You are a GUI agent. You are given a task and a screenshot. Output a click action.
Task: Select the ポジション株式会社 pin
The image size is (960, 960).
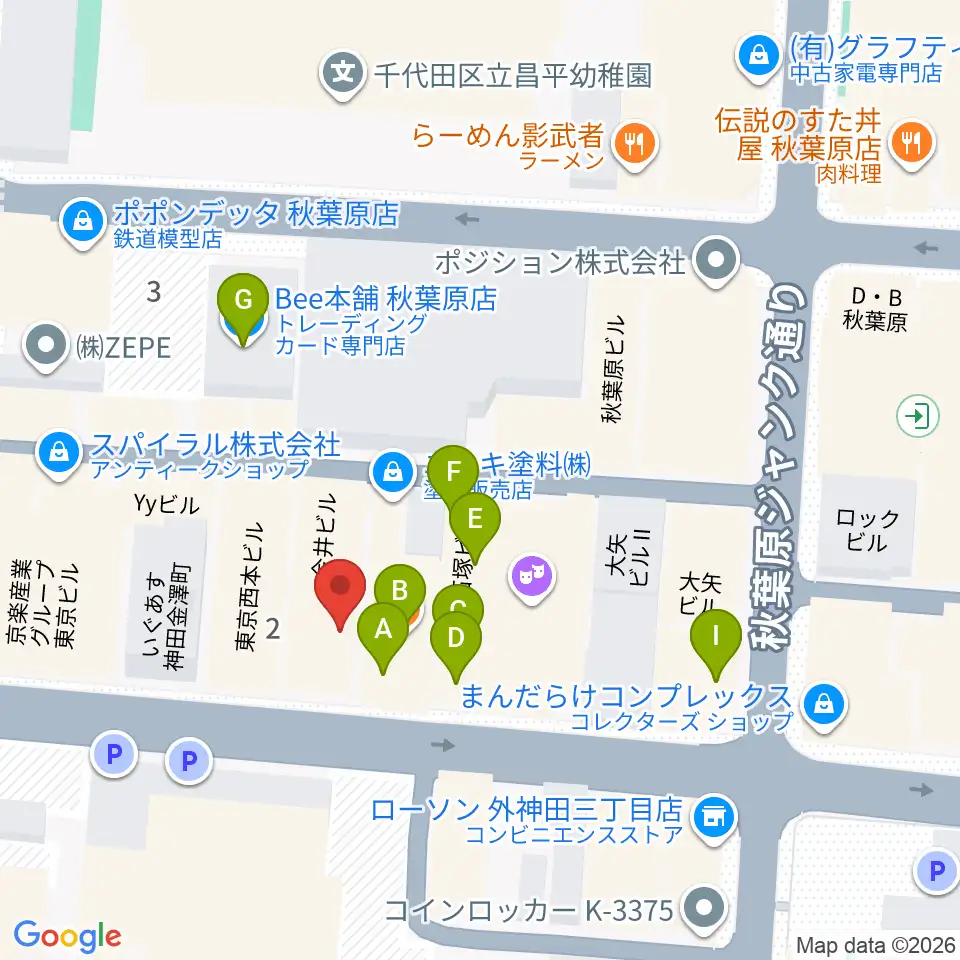pyautogui.click(x=716, y=261)
